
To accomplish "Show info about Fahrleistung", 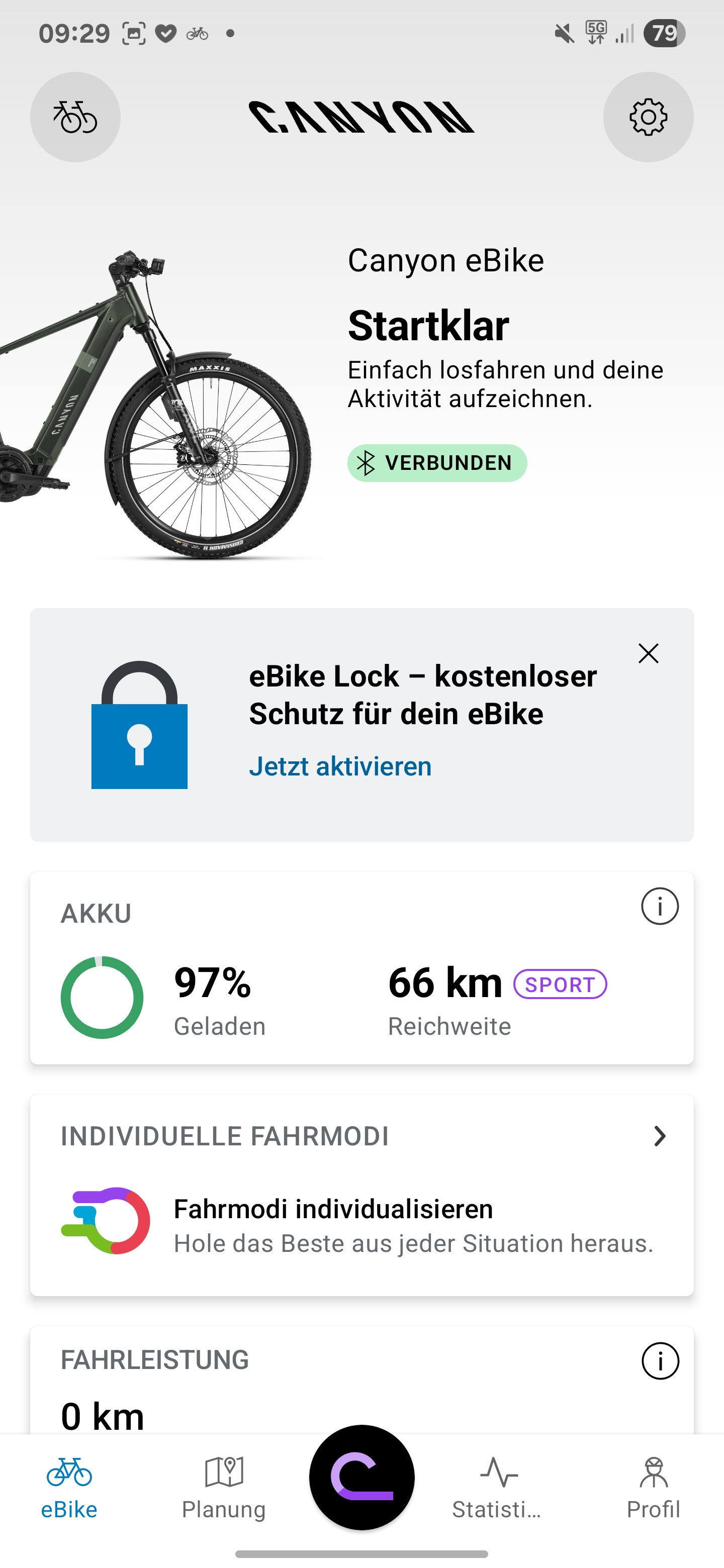I will [x=660, y=1360].
